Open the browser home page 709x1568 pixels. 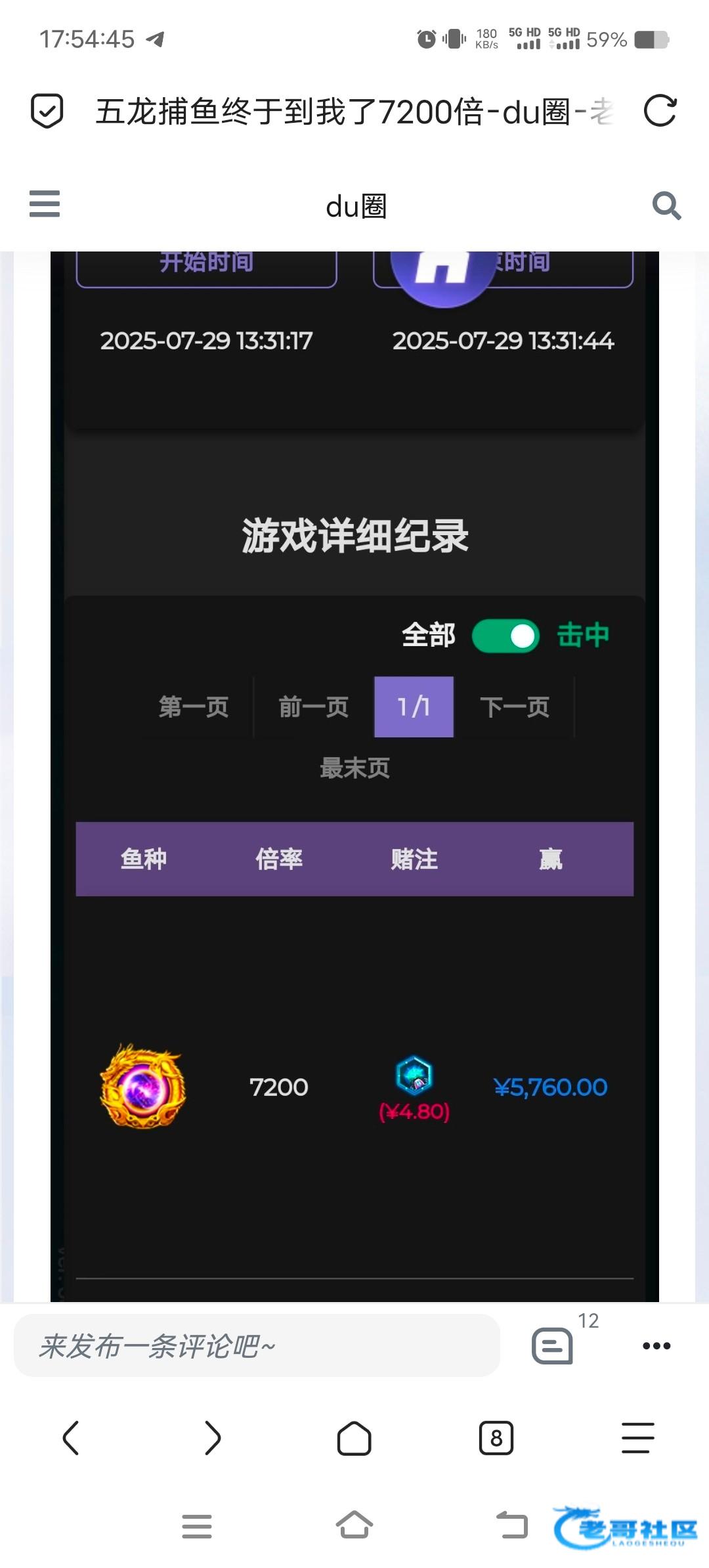coord(354,1439)
